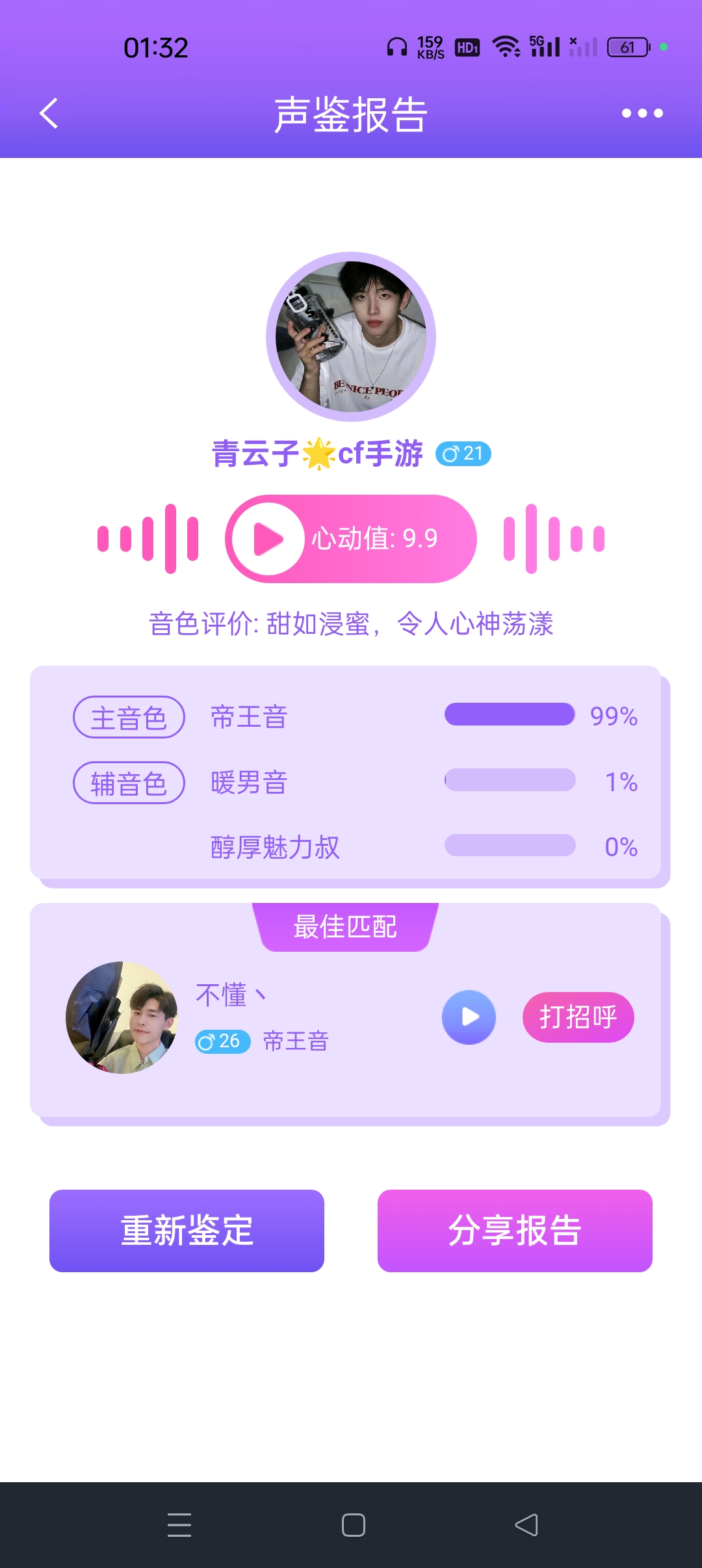This screenshot has height=1568, width=702.
Task: Open the system recent apps menu
Action: 179,1525
